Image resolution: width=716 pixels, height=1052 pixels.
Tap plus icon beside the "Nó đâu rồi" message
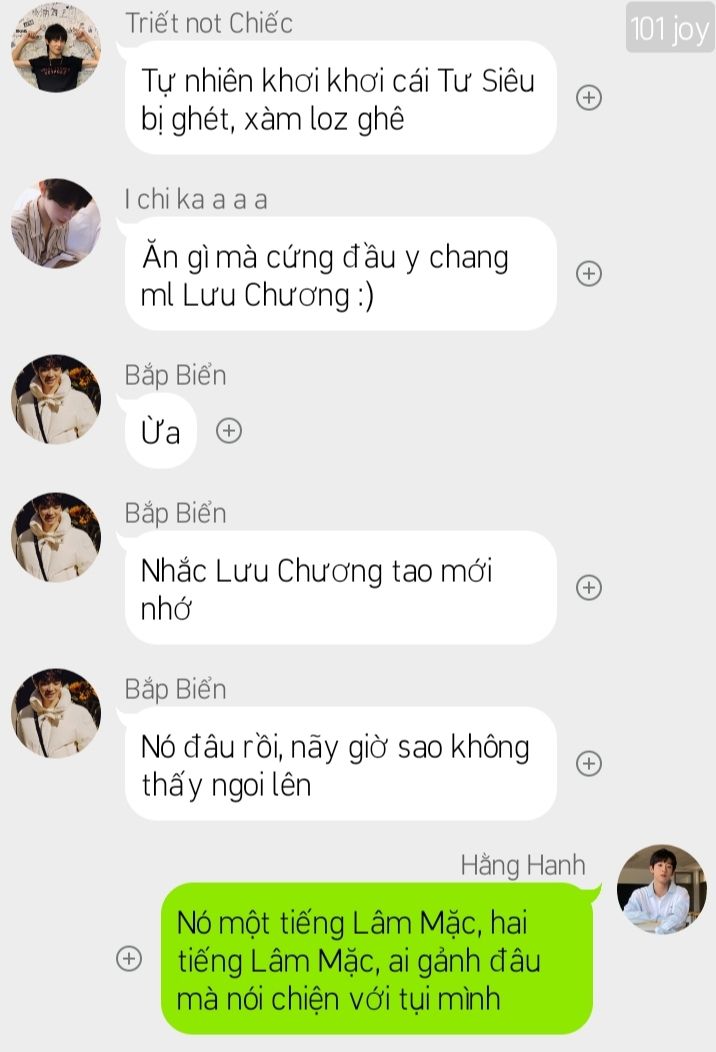click(x=589, y=764)
